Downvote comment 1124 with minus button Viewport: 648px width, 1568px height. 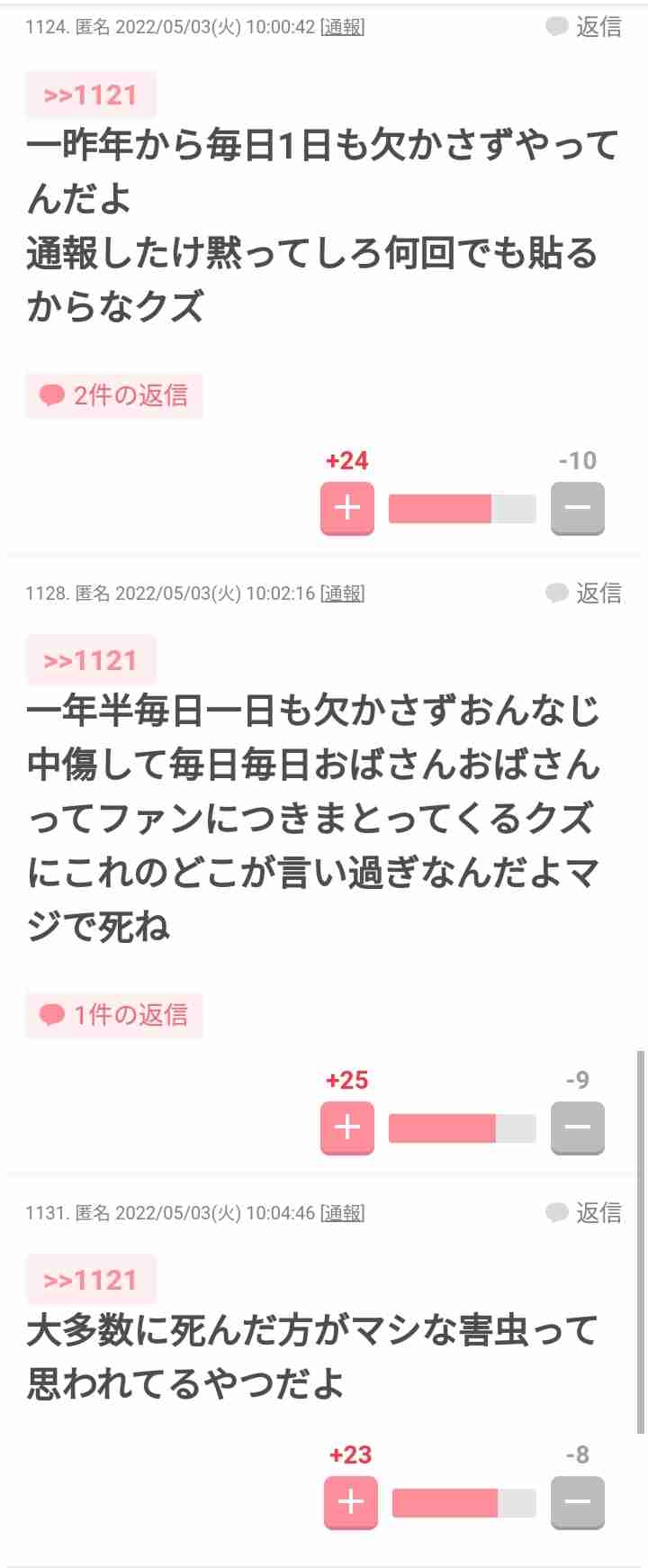point(577,508)
